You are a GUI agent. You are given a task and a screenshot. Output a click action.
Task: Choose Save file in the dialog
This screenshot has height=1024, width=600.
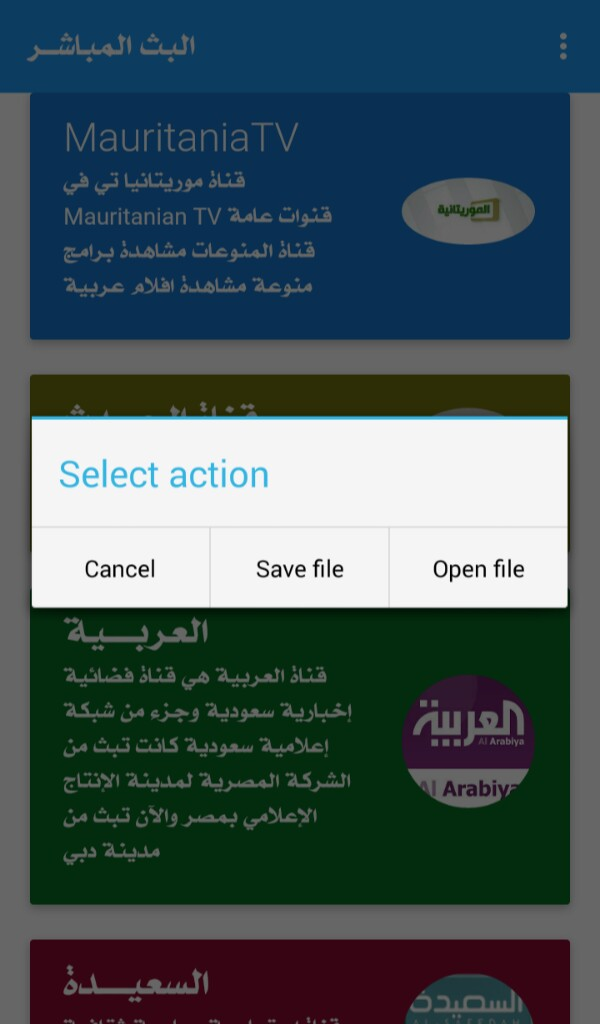point(299,569)
